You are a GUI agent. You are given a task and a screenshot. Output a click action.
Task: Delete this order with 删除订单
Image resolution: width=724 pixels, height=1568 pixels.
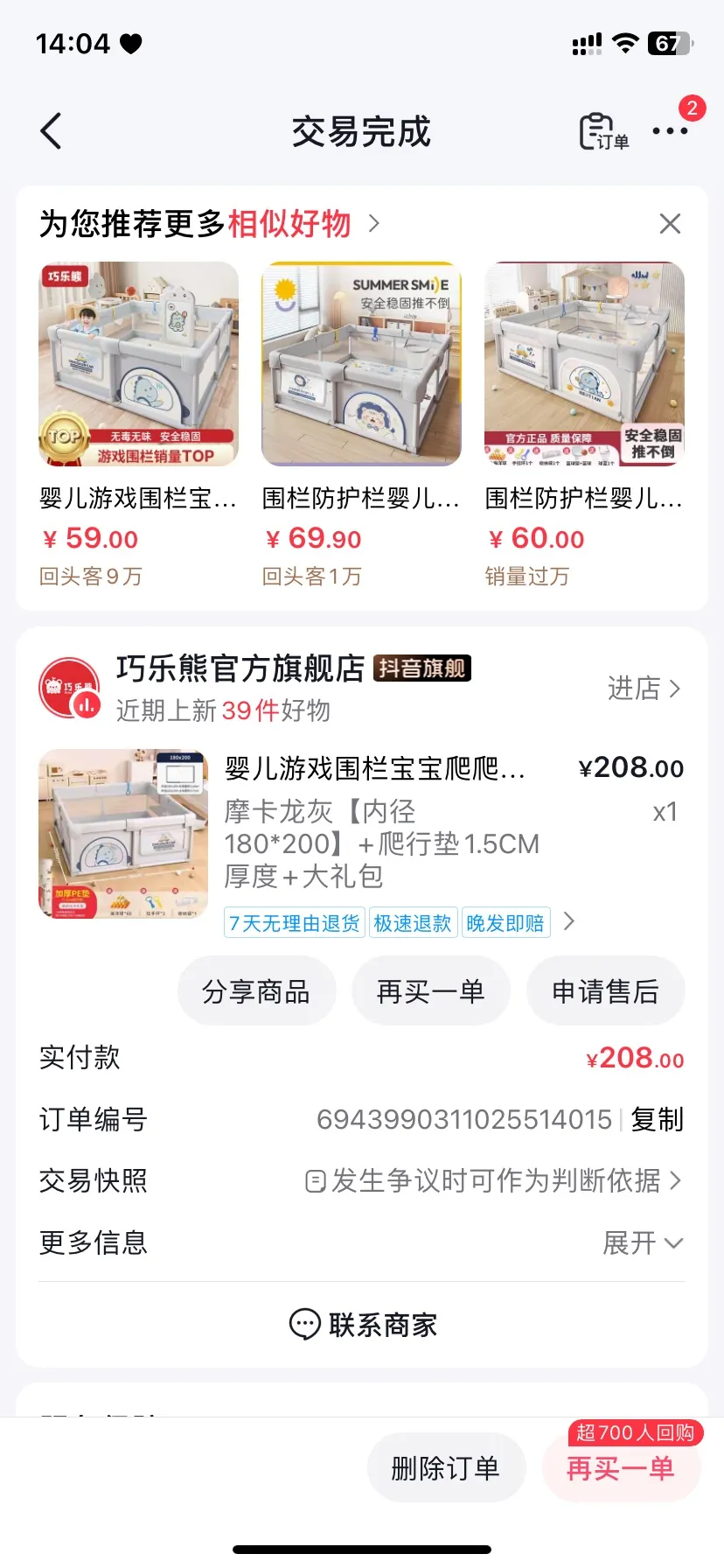446,1467
